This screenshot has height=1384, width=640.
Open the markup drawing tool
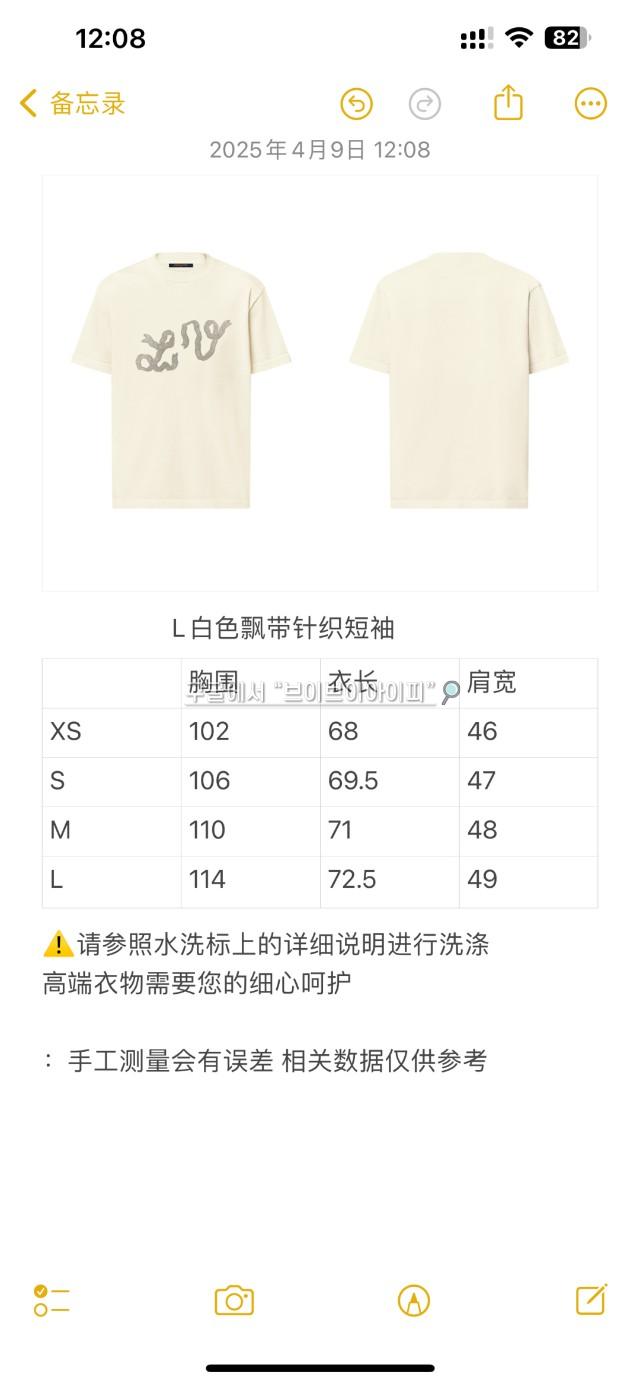[x=413, y=1300]
